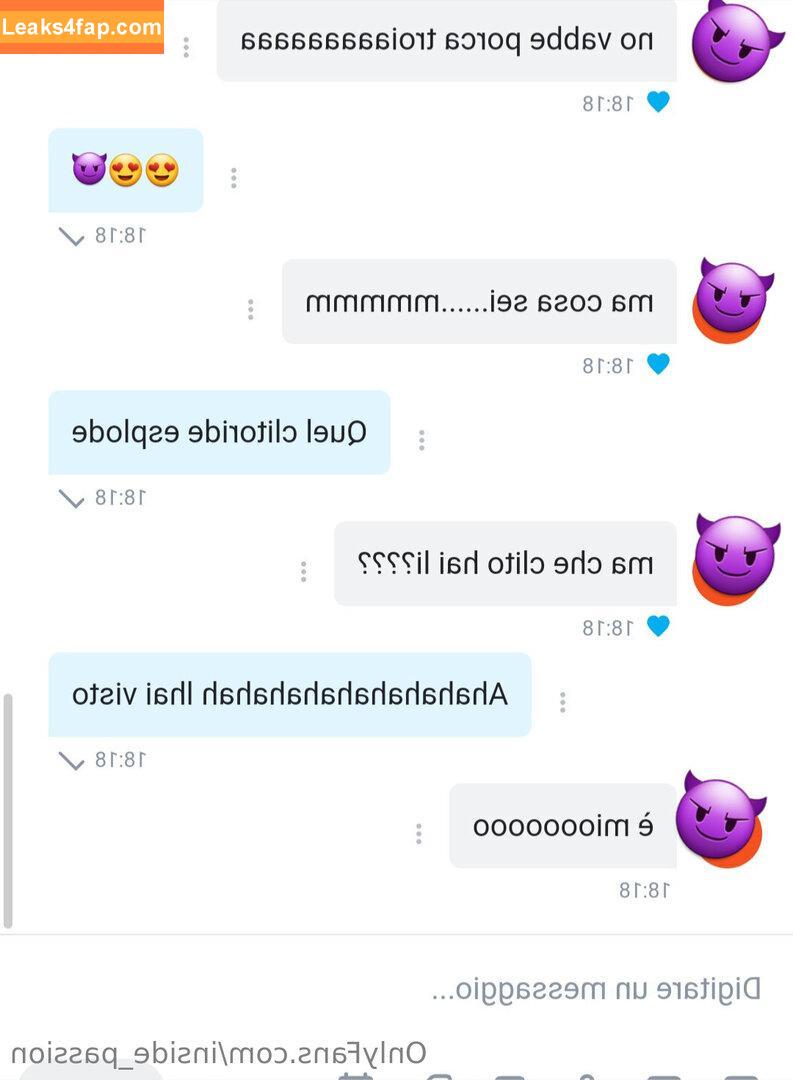
Task: Open options for the "é mioooooo" message
Action: click(x=418, y=833)
